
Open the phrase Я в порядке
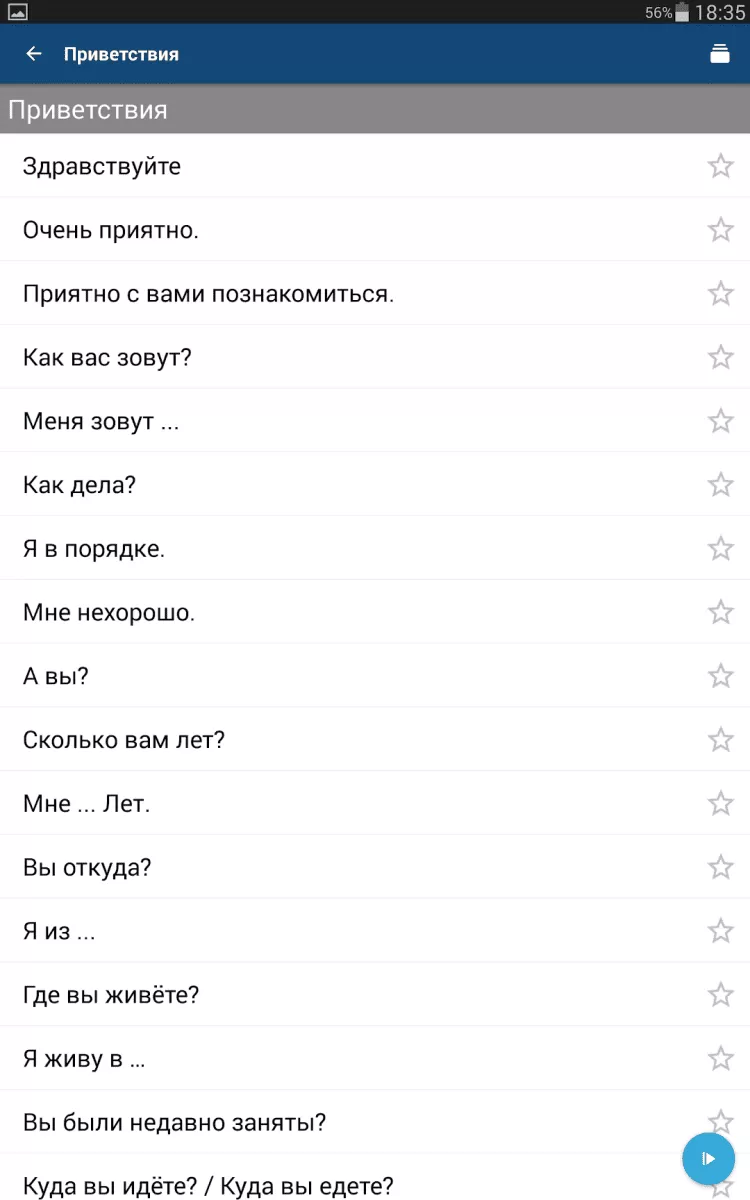tap(94, 549)
